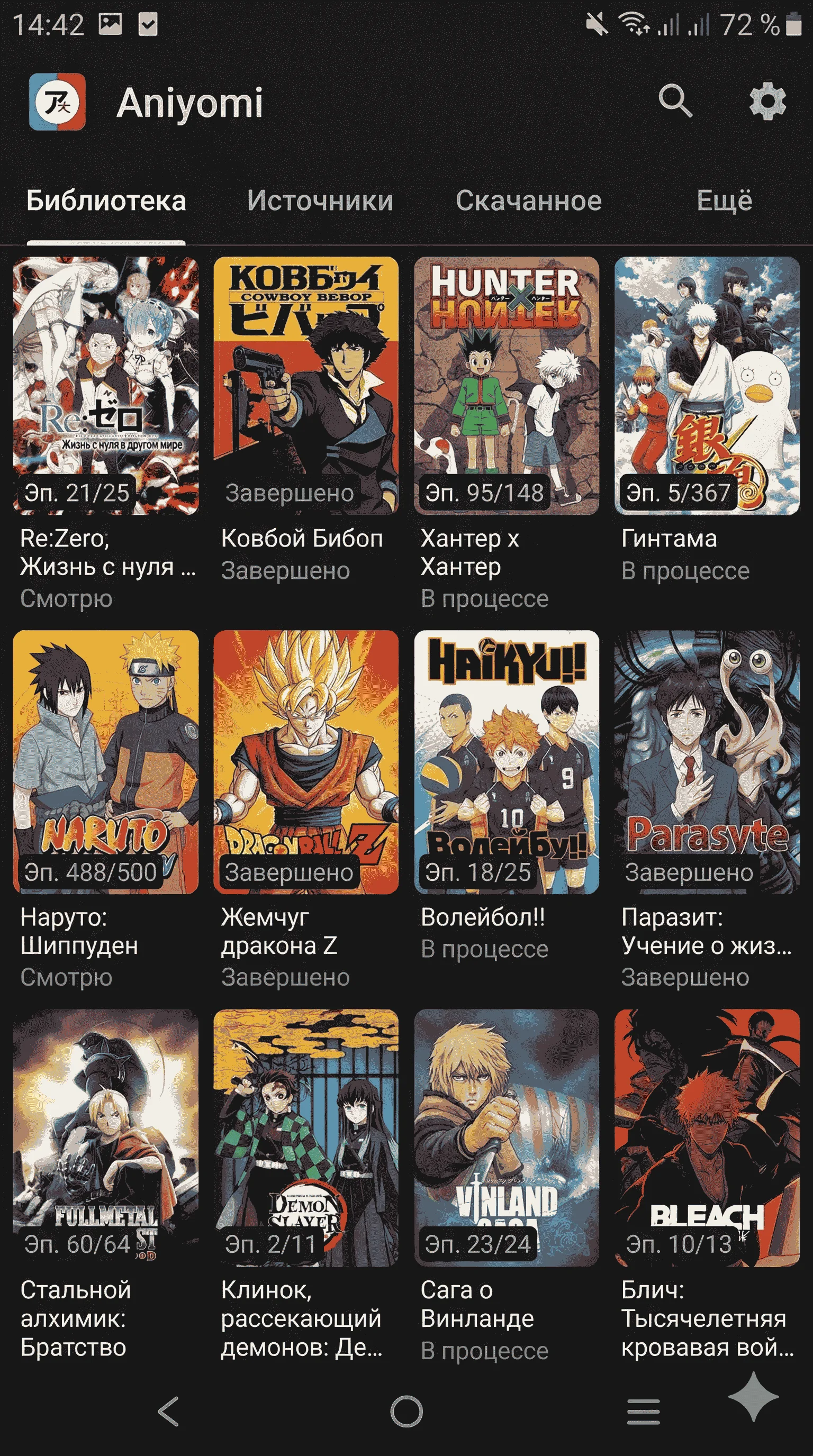Image resolution: width=813 pixels, height=1456 pixels.
Task: Switch to the Скачанное tab
Action: click(529, 201)
